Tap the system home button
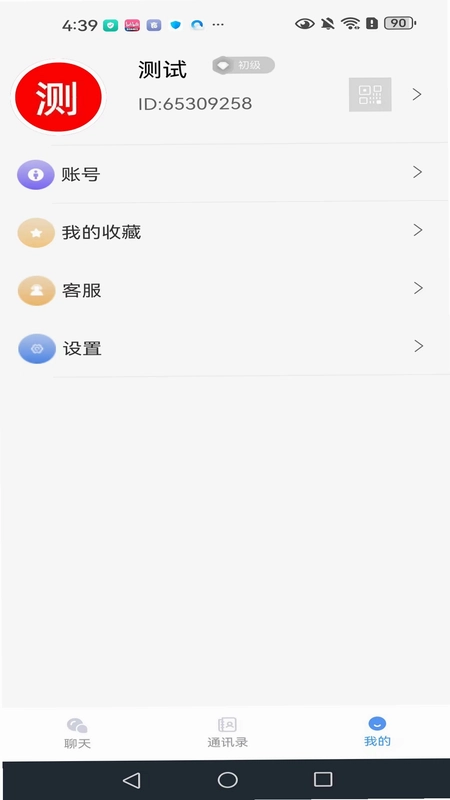This screenshot has width=450, height=800. click(x=228, y=780)
